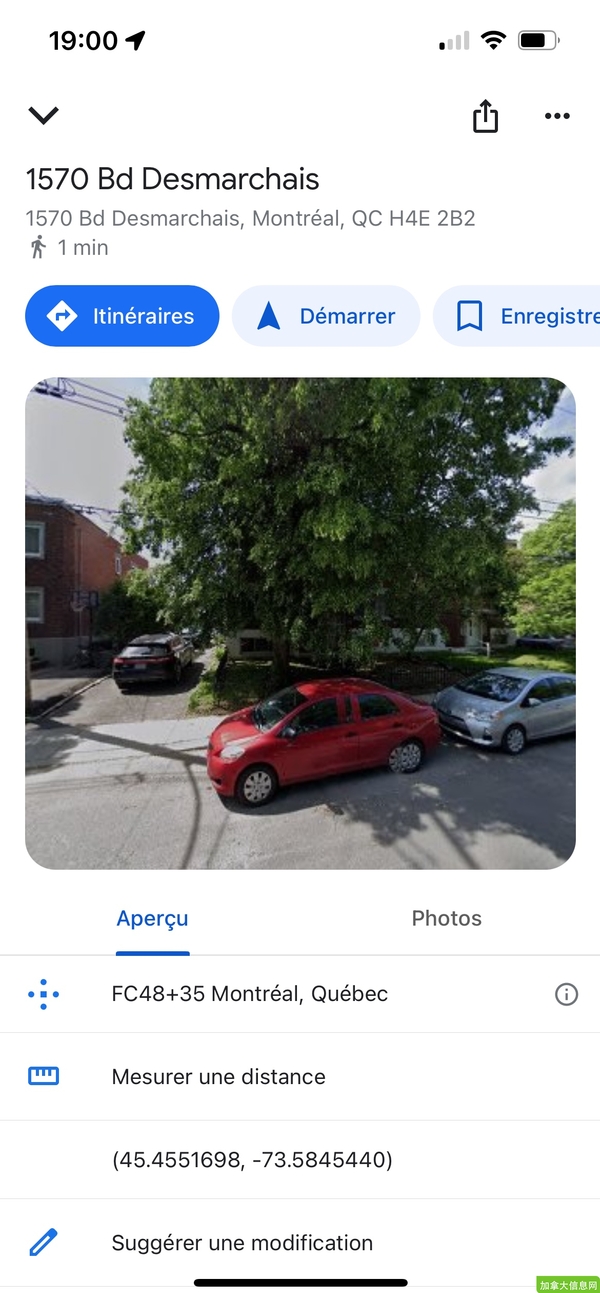Share this location

coord(485,116)
